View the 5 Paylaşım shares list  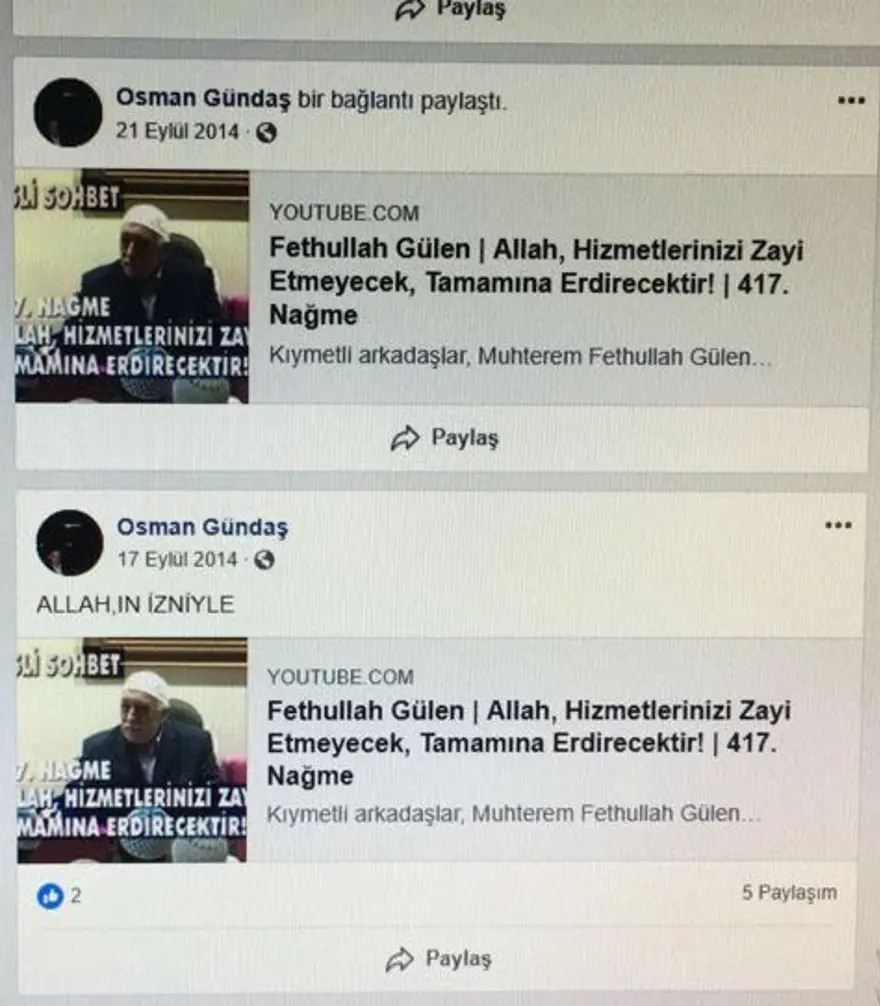(x=789, y=893)
